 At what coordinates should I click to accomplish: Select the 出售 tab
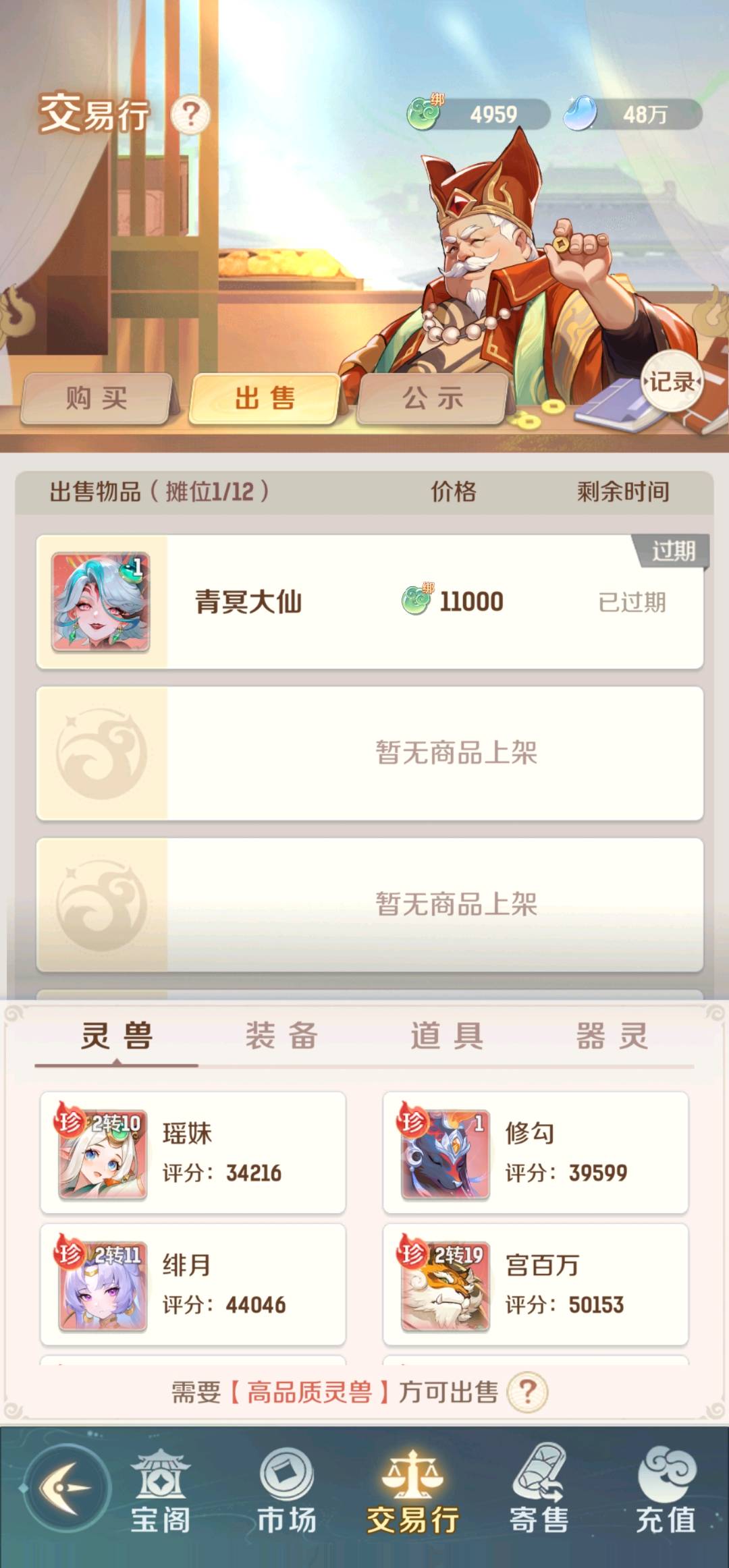(x=265, y=399)
